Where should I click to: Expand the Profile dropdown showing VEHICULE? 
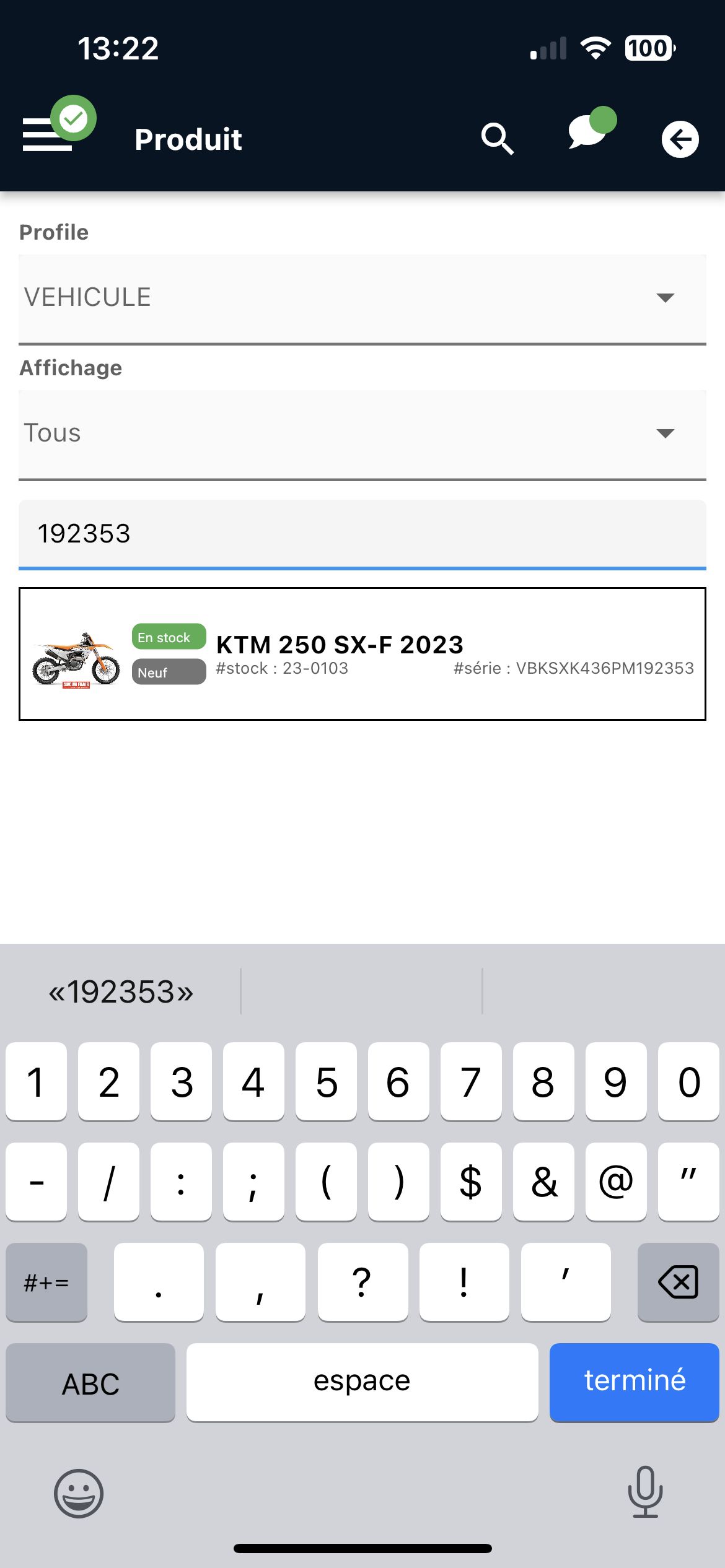(x=362, y=298)
